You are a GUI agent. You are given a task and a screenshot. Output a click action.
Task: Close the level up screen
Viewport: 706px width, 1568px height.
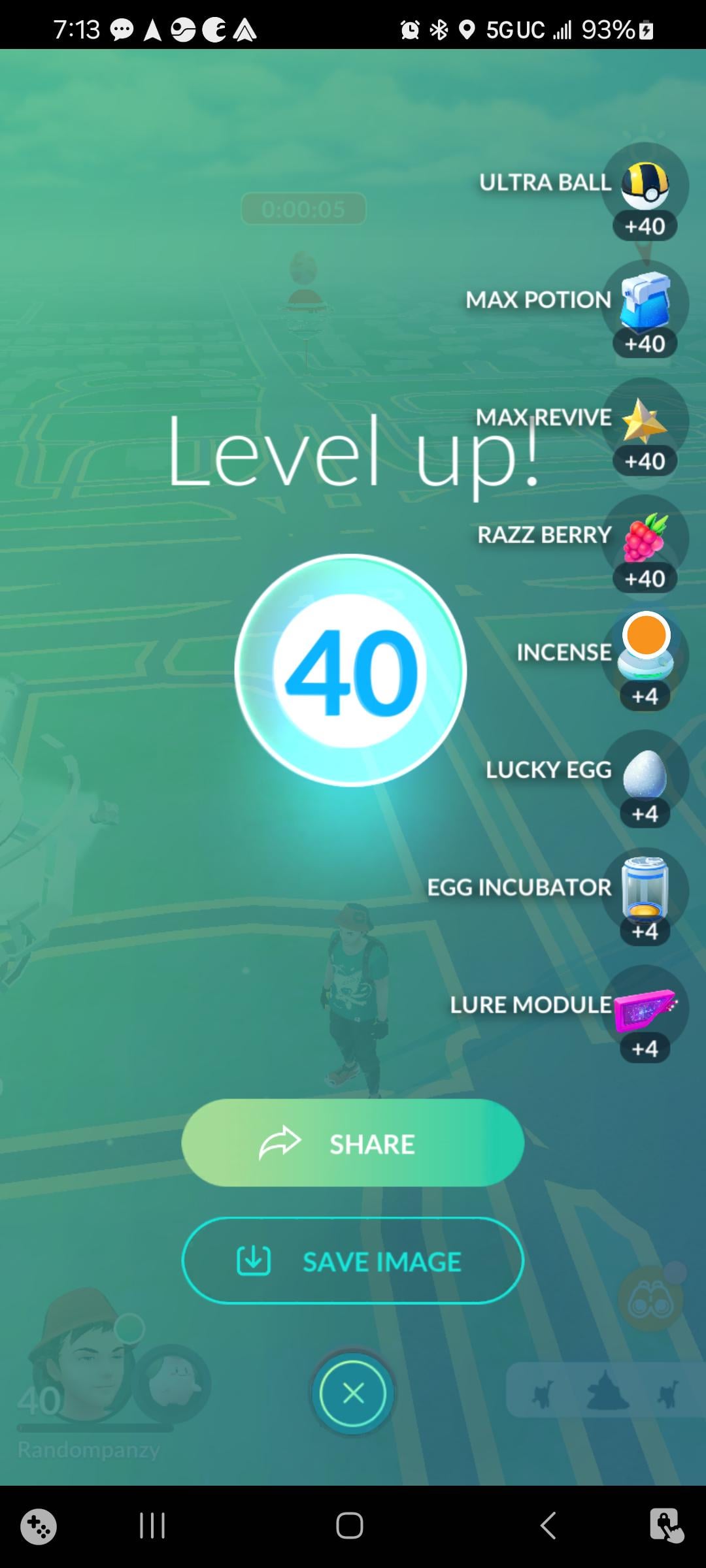(x=353, y=1394)
